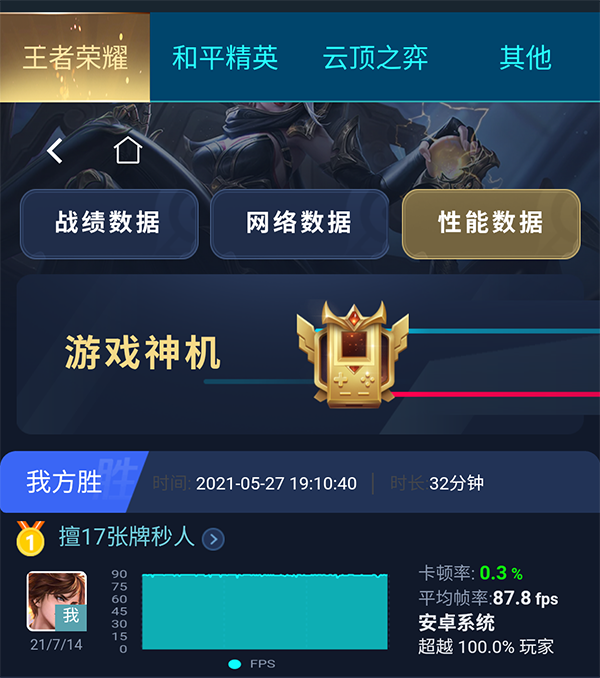This screenshot has height=678, width=600.
Task: Switch to the 王者荣耀 tab
Action: [75, 57]
